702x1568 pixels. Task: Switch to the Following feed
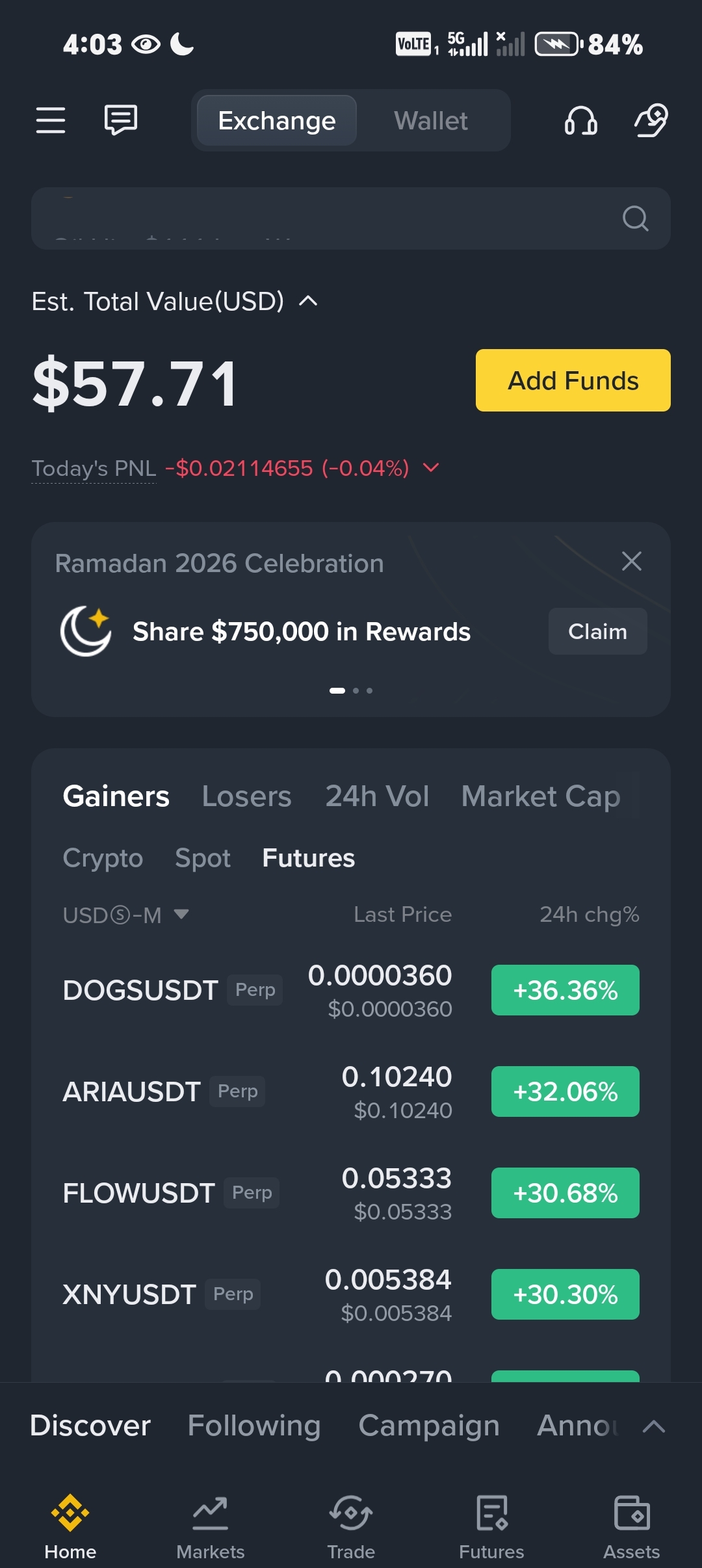point(254,1426)
